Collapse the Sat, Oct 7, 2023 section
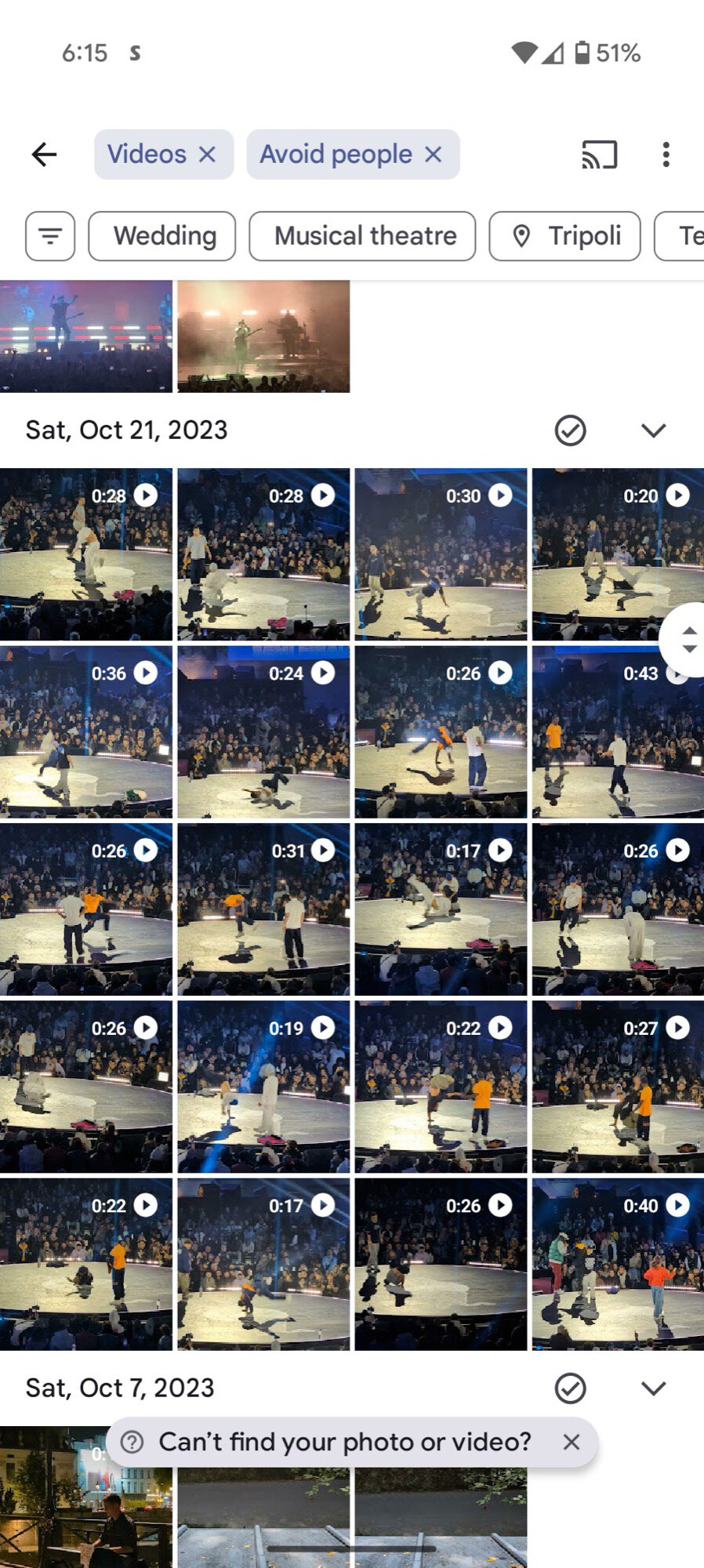 click(653, 1388)
